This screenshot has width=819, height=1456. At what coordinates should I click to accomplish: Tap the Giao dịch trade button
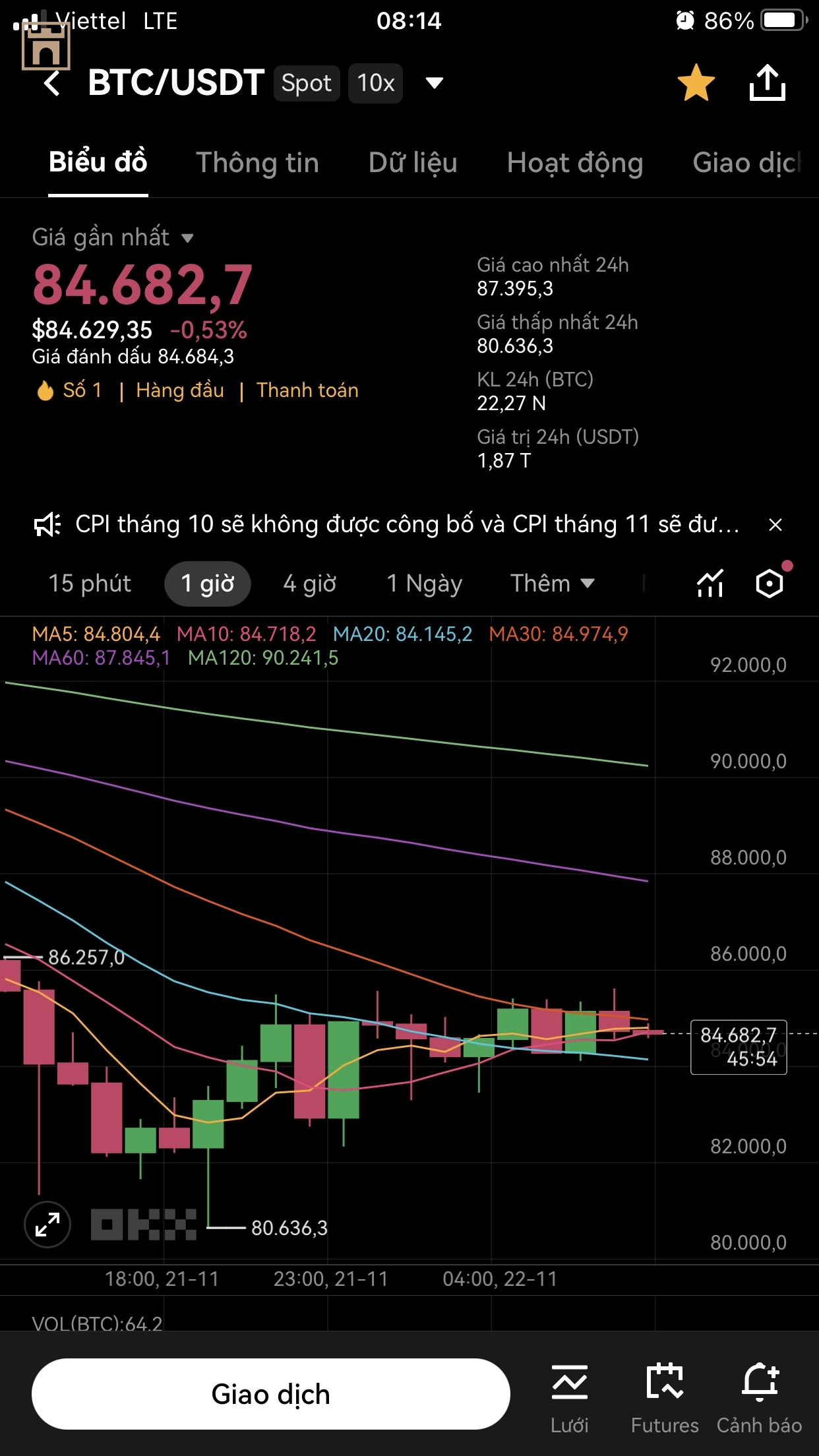270,1394
